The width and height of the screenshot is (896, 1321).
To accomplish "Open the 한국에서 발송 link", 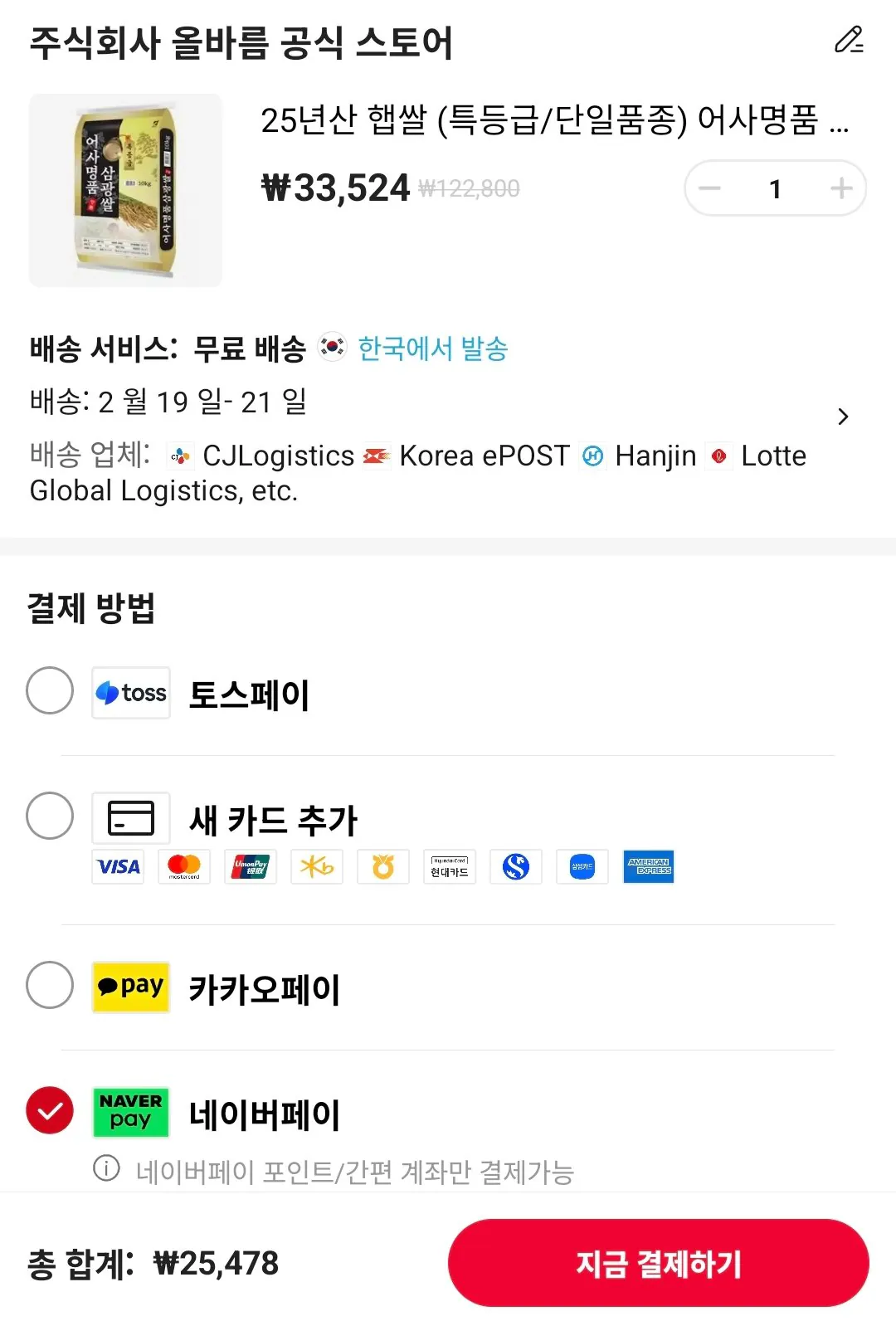I will click(x=431, y=349).
